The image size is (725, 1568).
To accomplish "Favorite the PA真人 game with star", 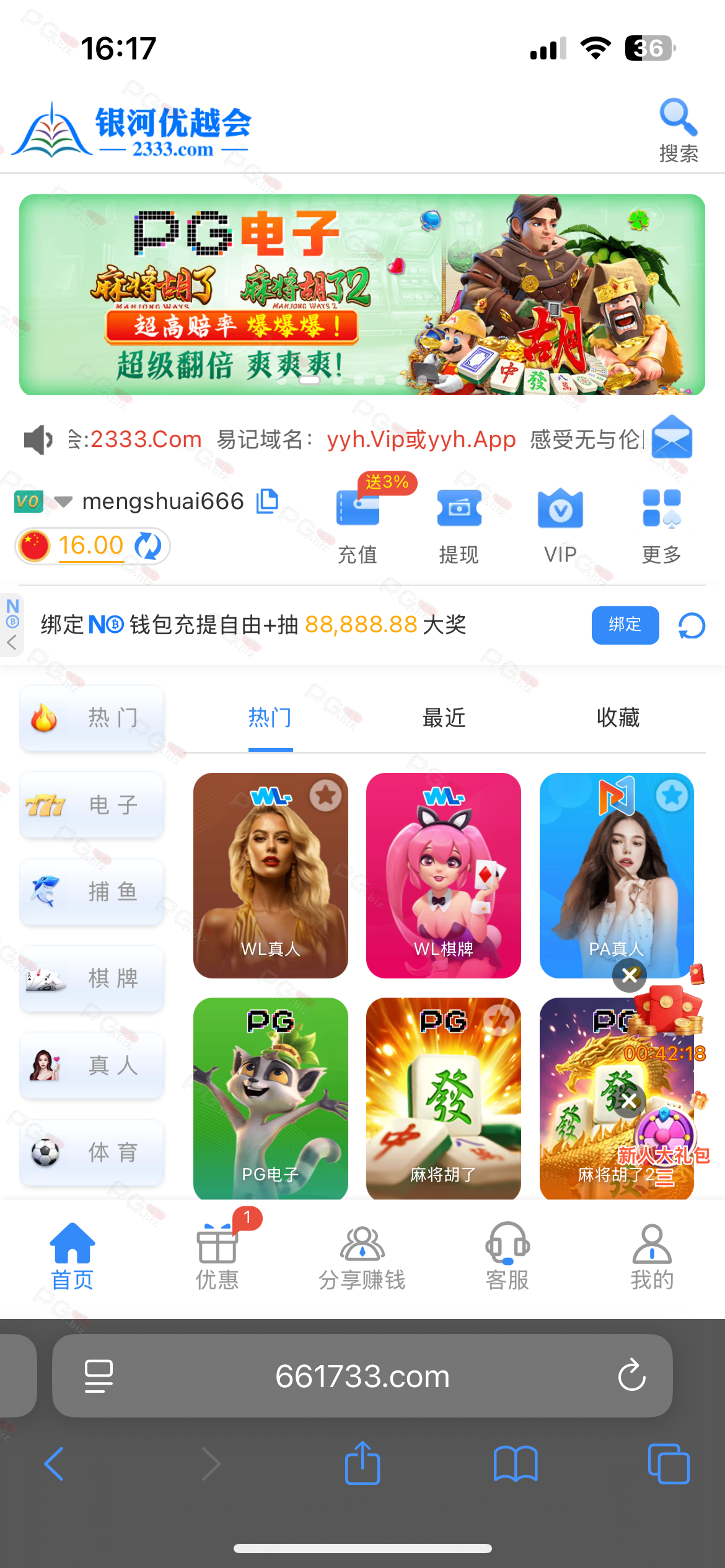I will [672, 796].
